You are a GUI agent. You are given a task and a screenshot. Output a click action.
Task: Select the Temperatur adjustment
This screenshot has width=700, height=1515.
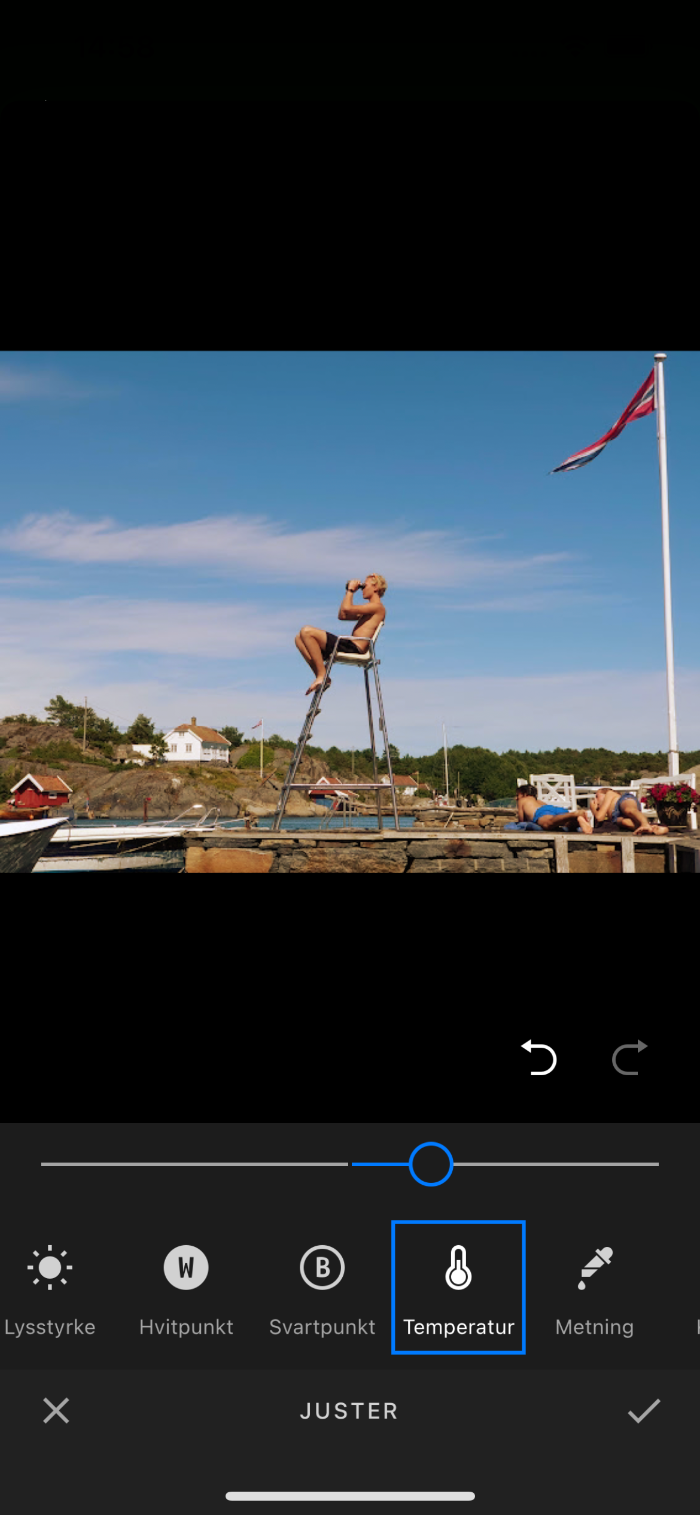pyautogui.click(x=458, y=1288)
